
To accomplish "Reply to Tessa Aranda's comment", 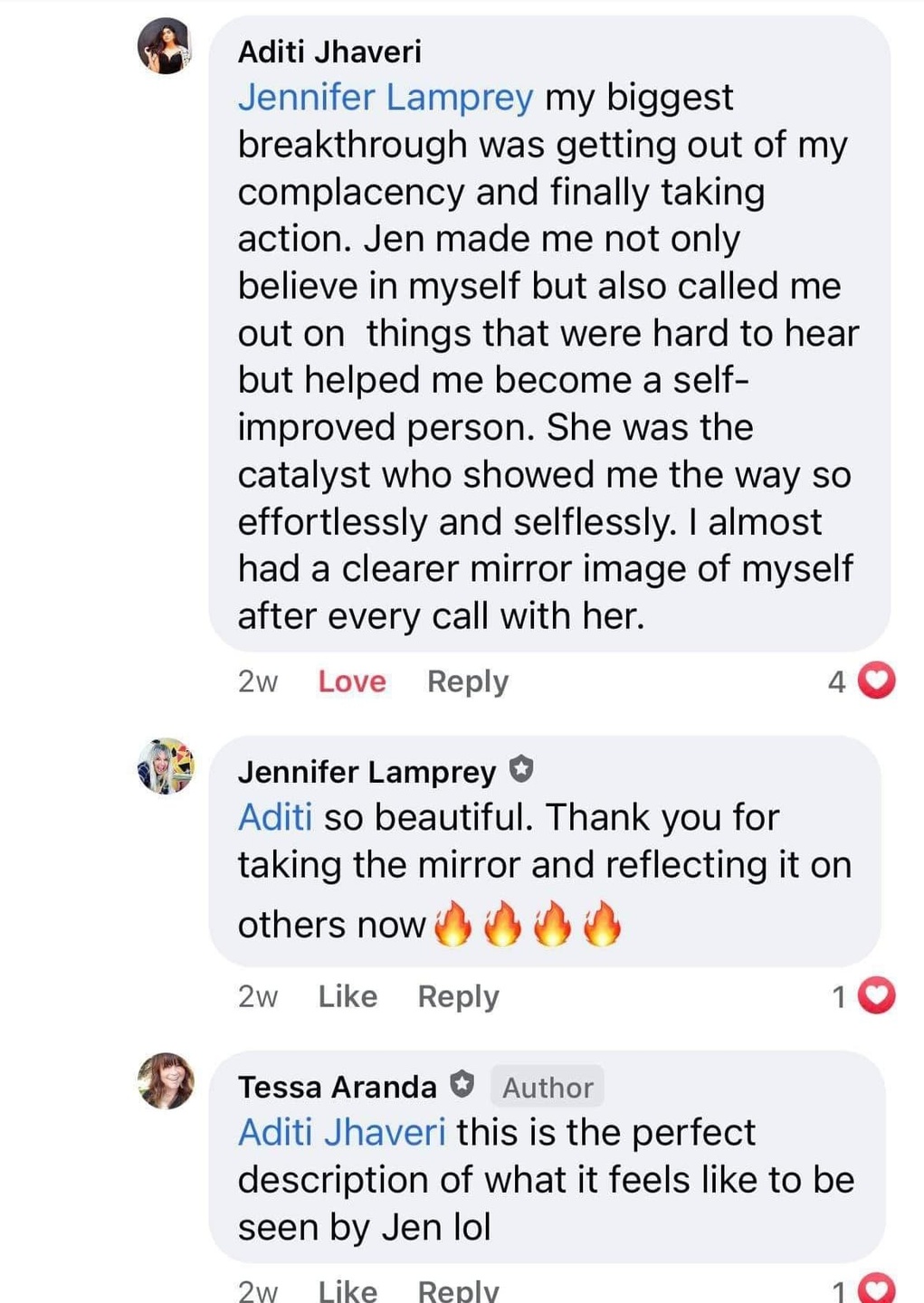I will [x=458, y=1291].
